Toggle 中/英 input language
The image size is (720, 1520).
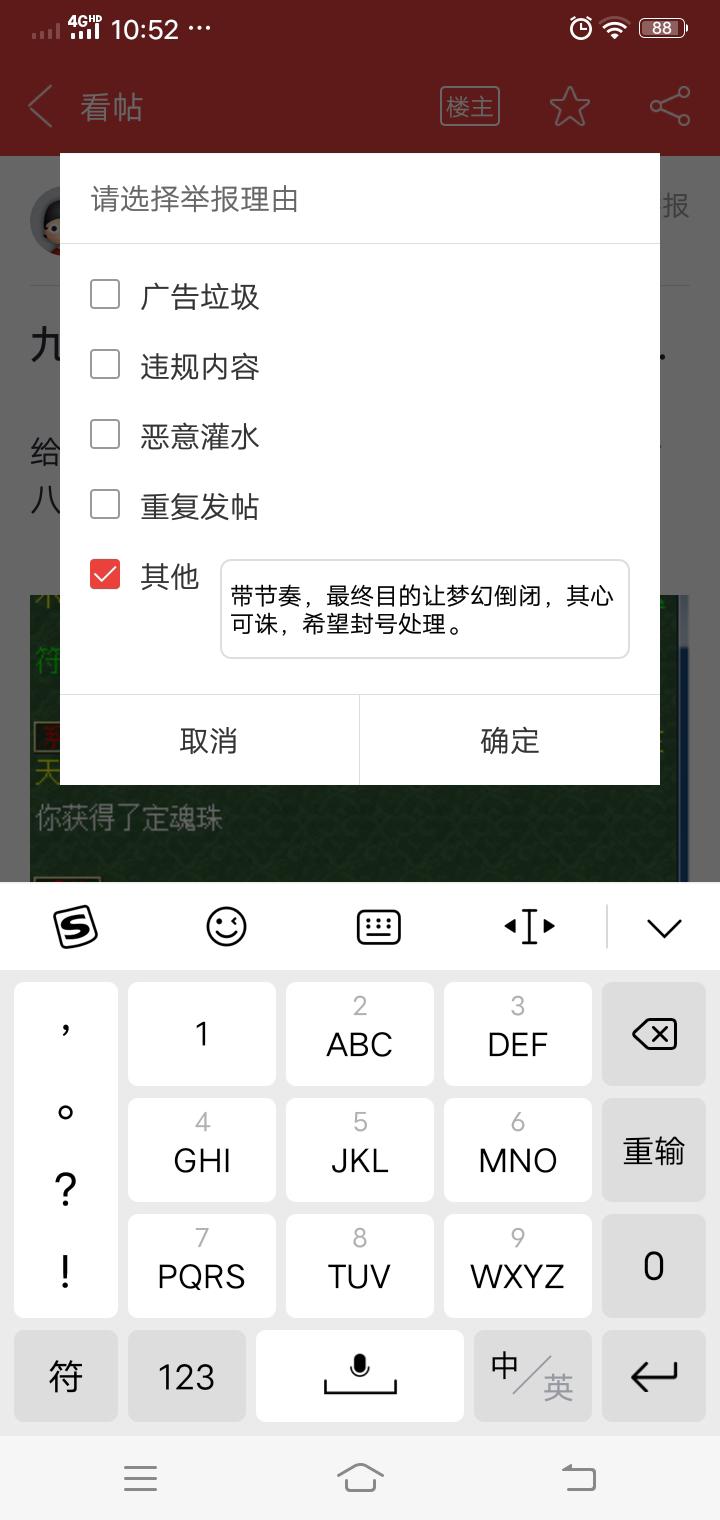[532, 1377]
